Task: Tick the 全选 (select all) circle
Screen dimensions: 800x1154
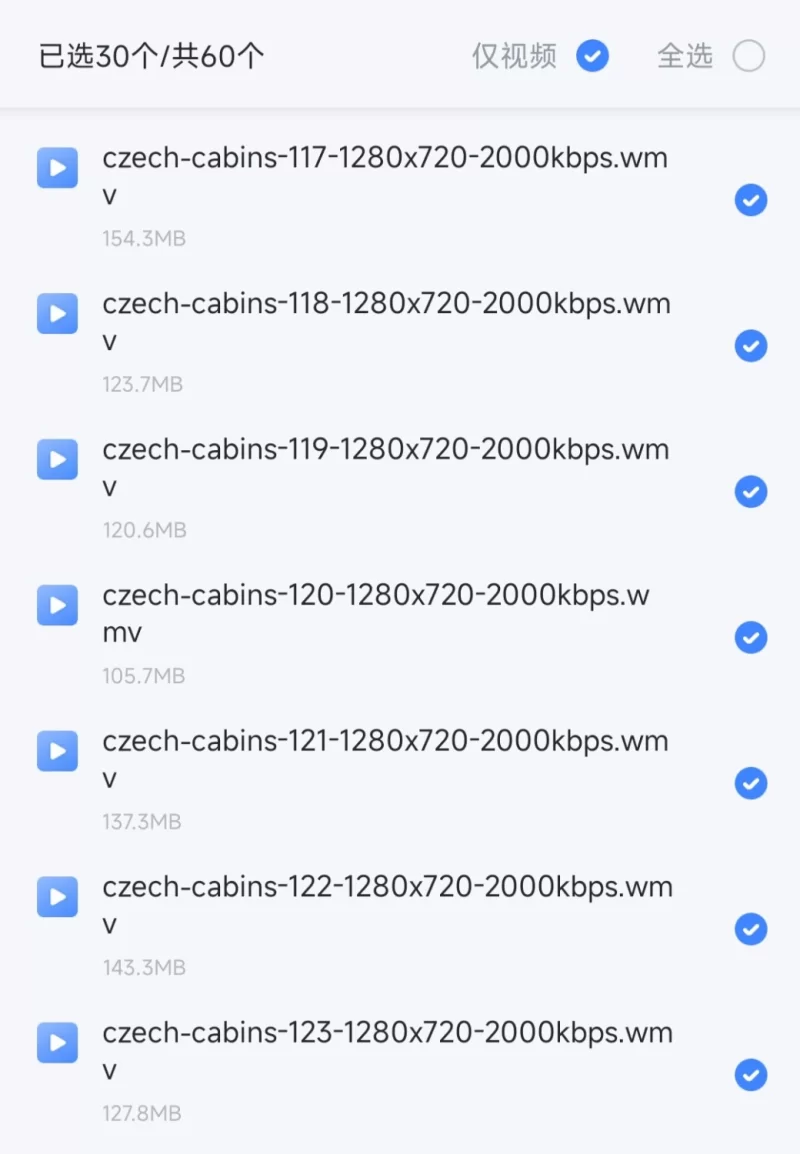Action: click(x=749, y=56)
